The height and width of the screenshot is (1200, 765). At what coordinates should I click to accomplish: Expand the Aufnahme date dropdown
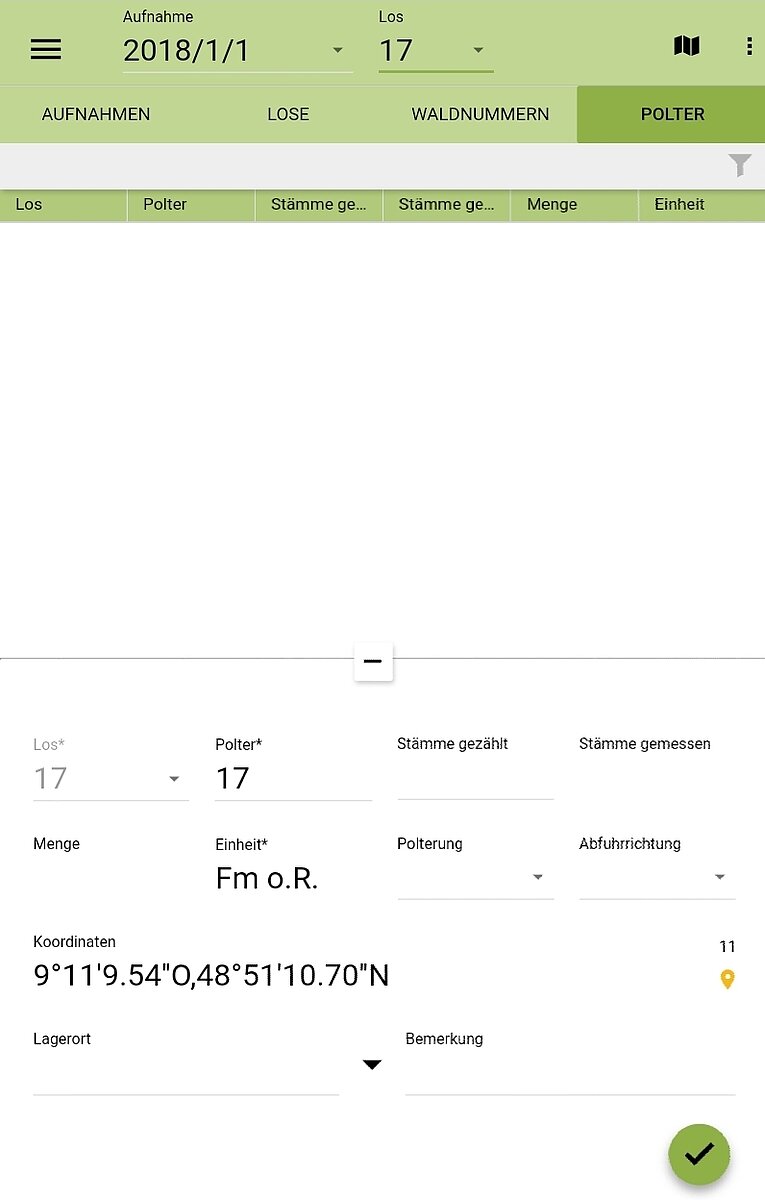click(337, 50)
